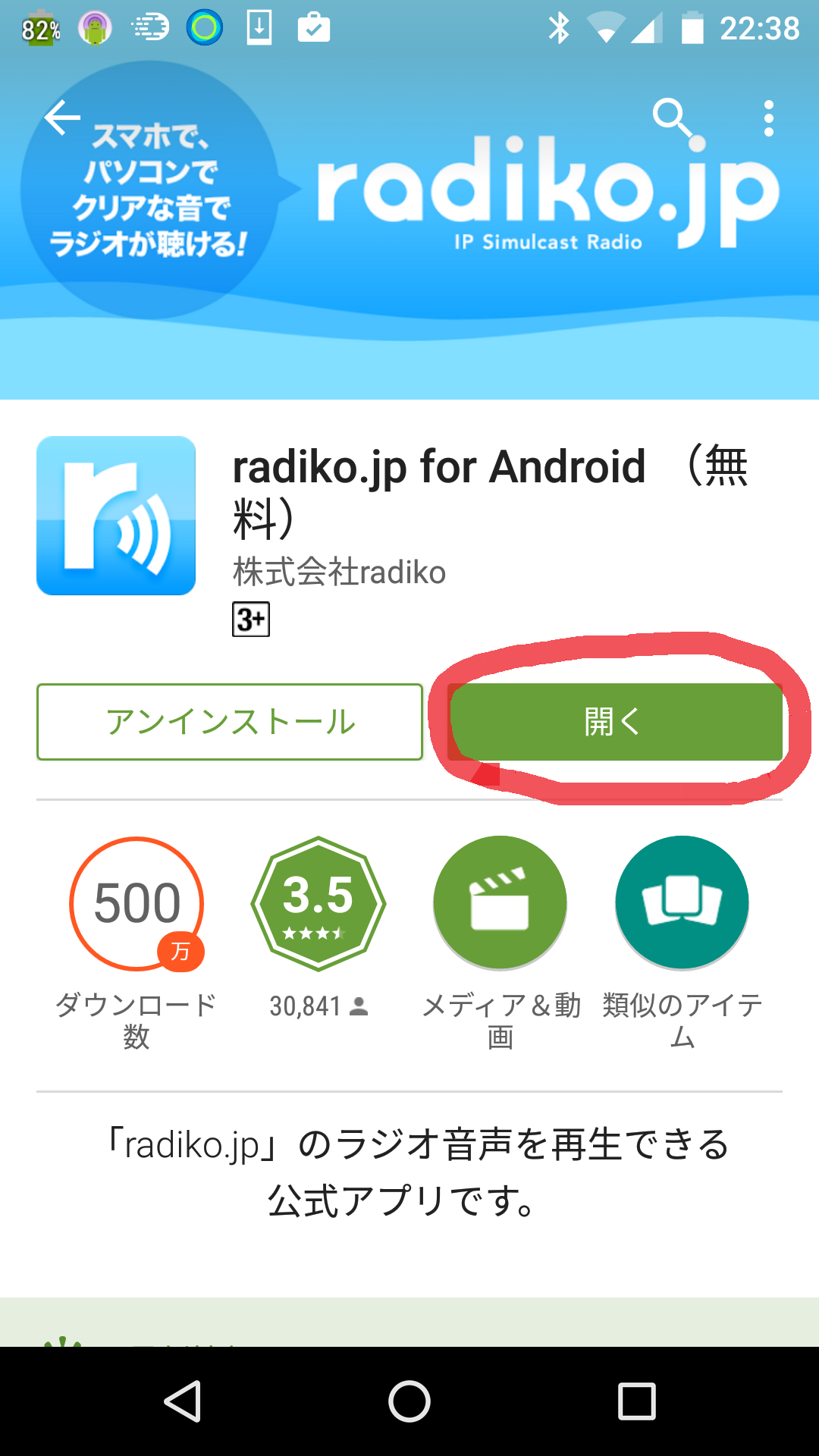Open the メディア＆動画 category icon
Screen dimensions: 819x1456
coord(500,902)
